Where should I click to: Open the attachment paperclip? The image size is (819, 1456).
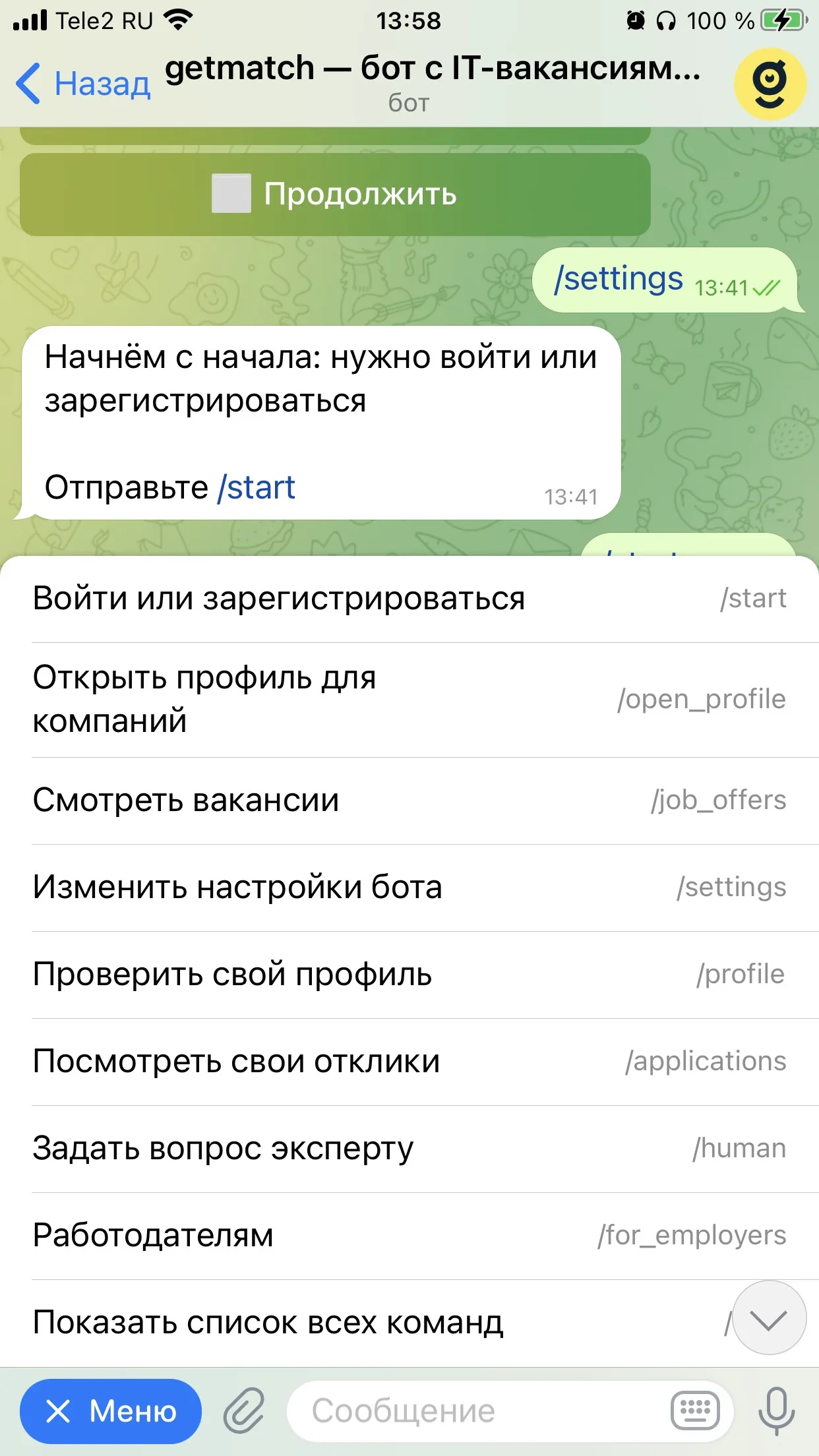click(x=244, y=1411)
